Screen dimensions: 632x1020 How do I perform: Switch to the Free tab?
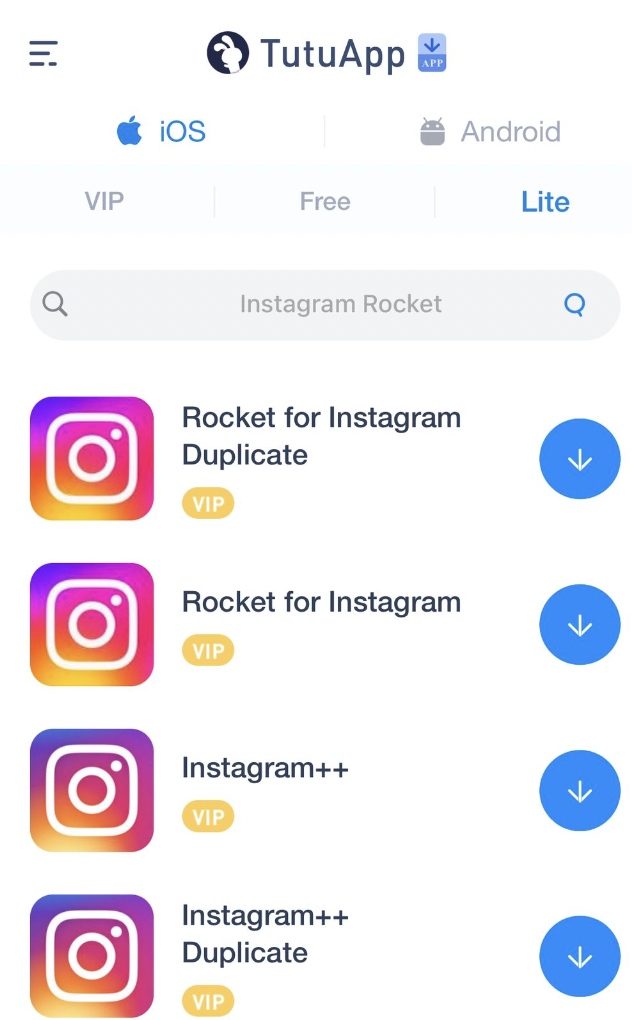tap(325, 201)
